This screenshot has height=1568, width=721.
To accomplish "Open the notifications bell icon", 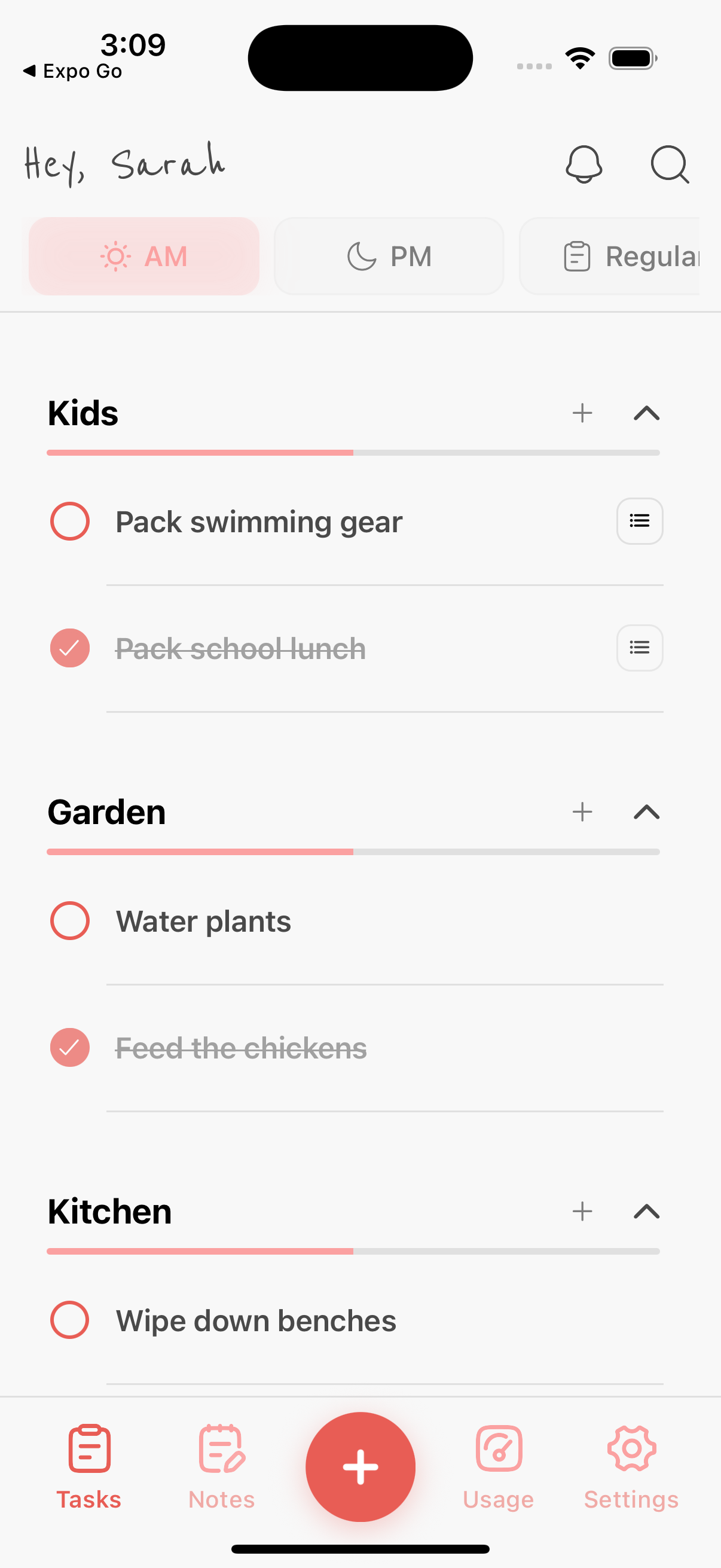I will click(583, 165).
